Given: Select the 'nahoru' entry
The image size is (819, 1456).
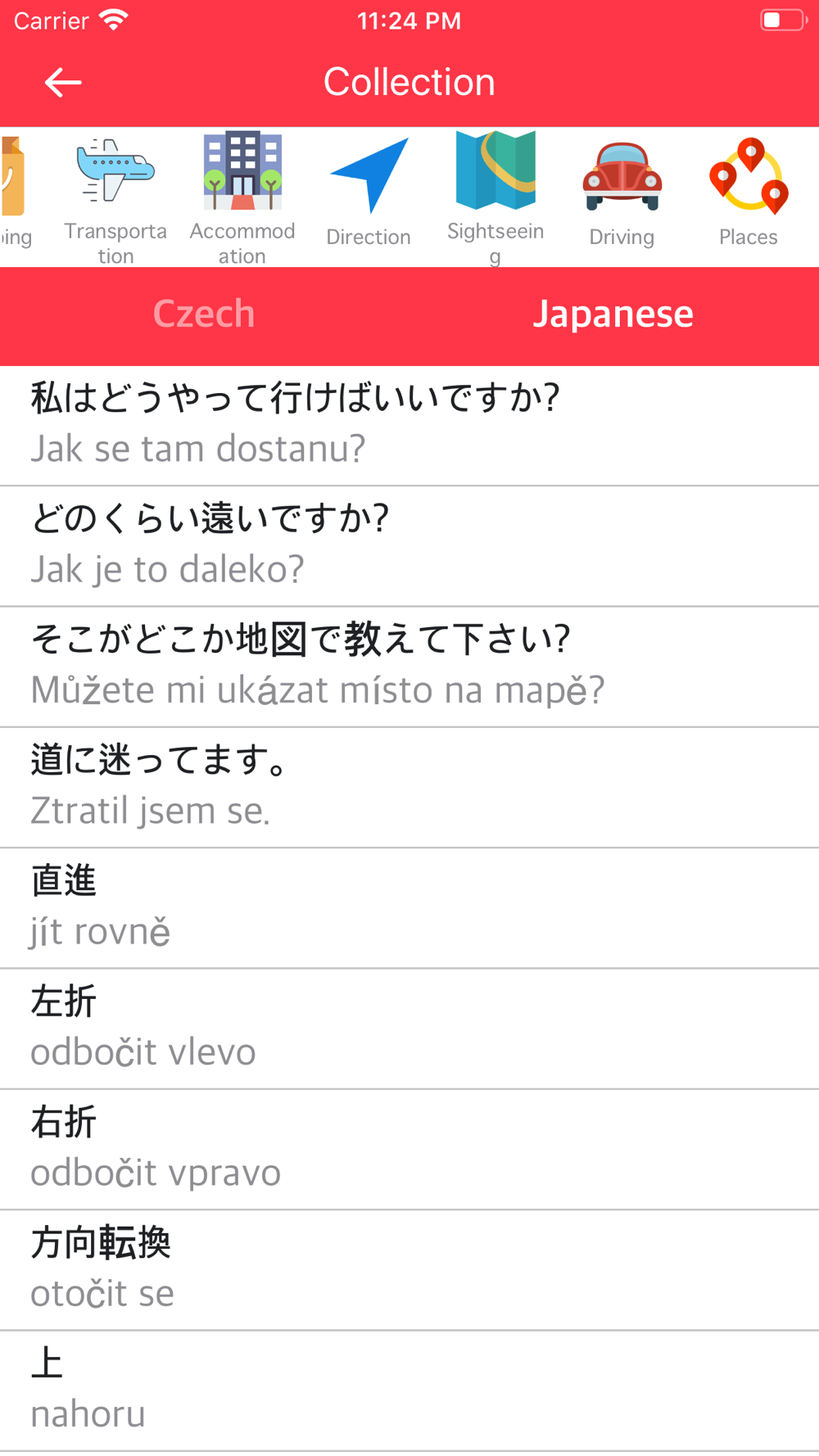Looking at the screenshot, I should click(409, 1390).
